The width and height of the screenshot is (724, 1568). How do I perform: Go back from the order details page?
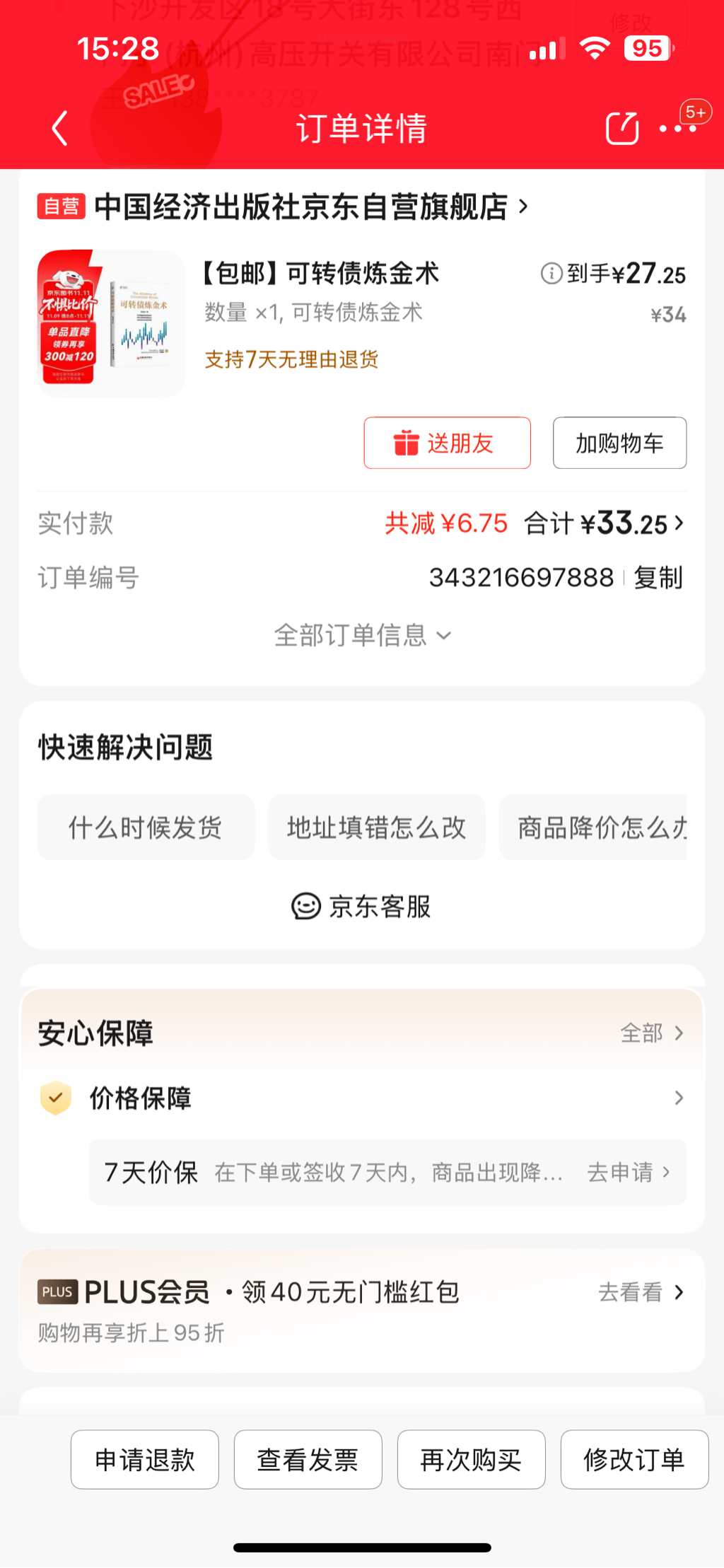(x=61, y=129)
